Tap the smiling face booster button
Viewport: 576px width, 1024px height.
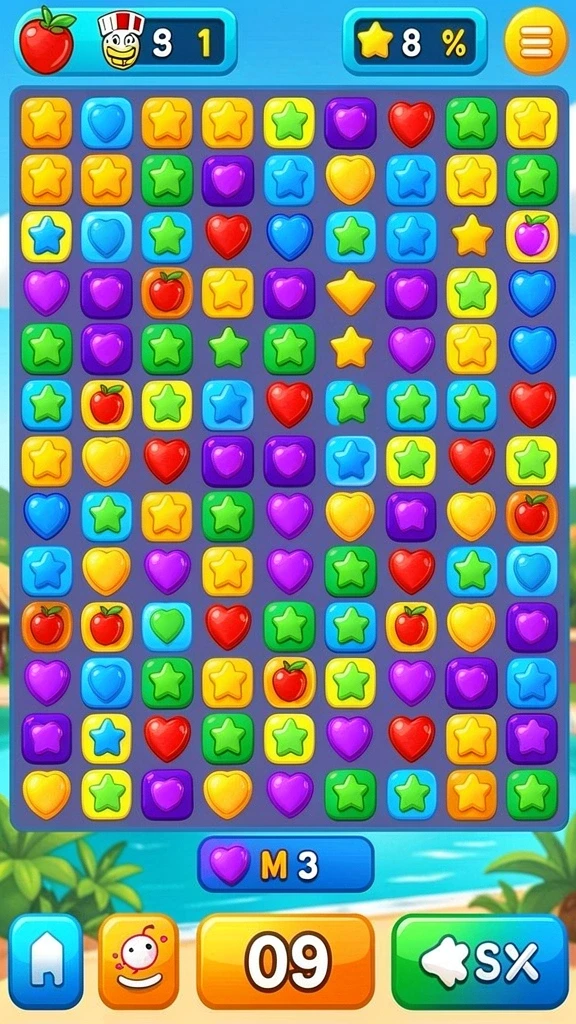click(138, 961)
